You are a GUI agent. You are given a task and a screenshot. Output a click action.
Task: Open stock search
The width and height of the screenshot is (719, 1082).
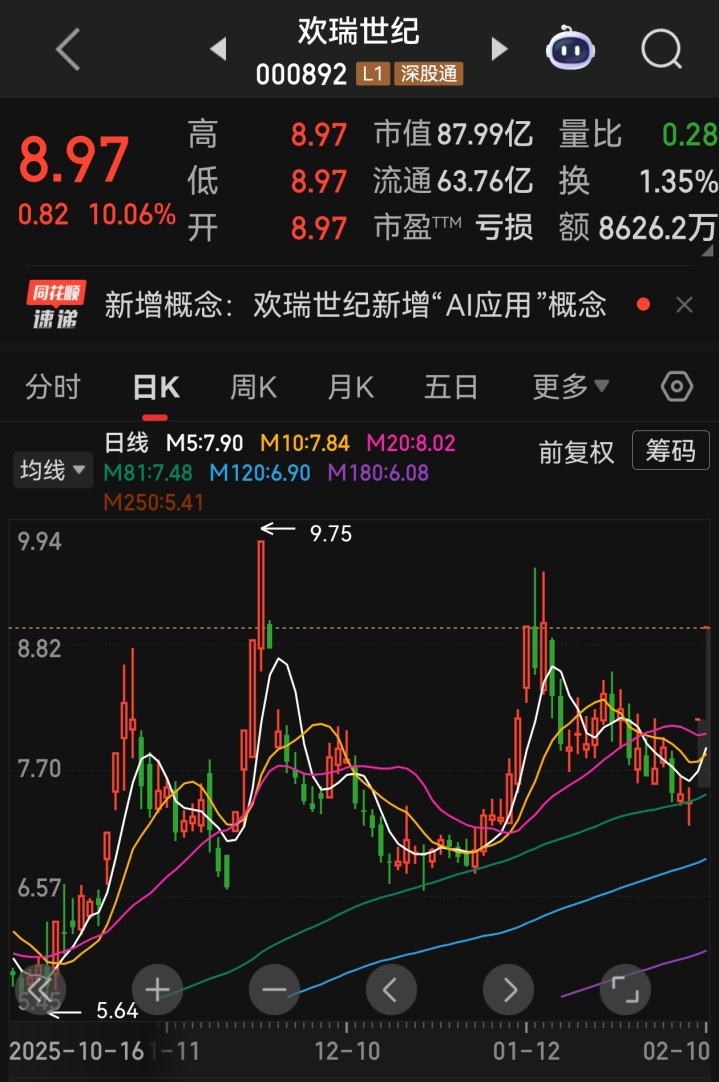tap(661, 49)
